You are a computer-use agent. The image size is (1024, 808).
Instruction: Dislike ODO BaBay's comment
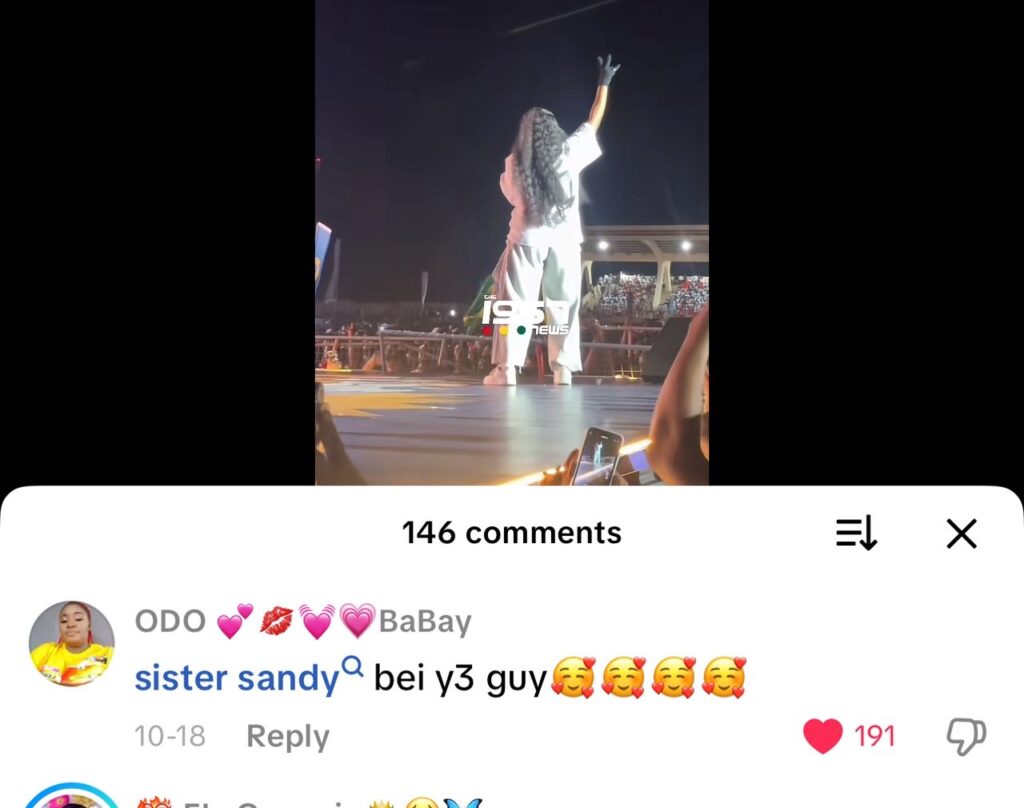click(966, 737)
